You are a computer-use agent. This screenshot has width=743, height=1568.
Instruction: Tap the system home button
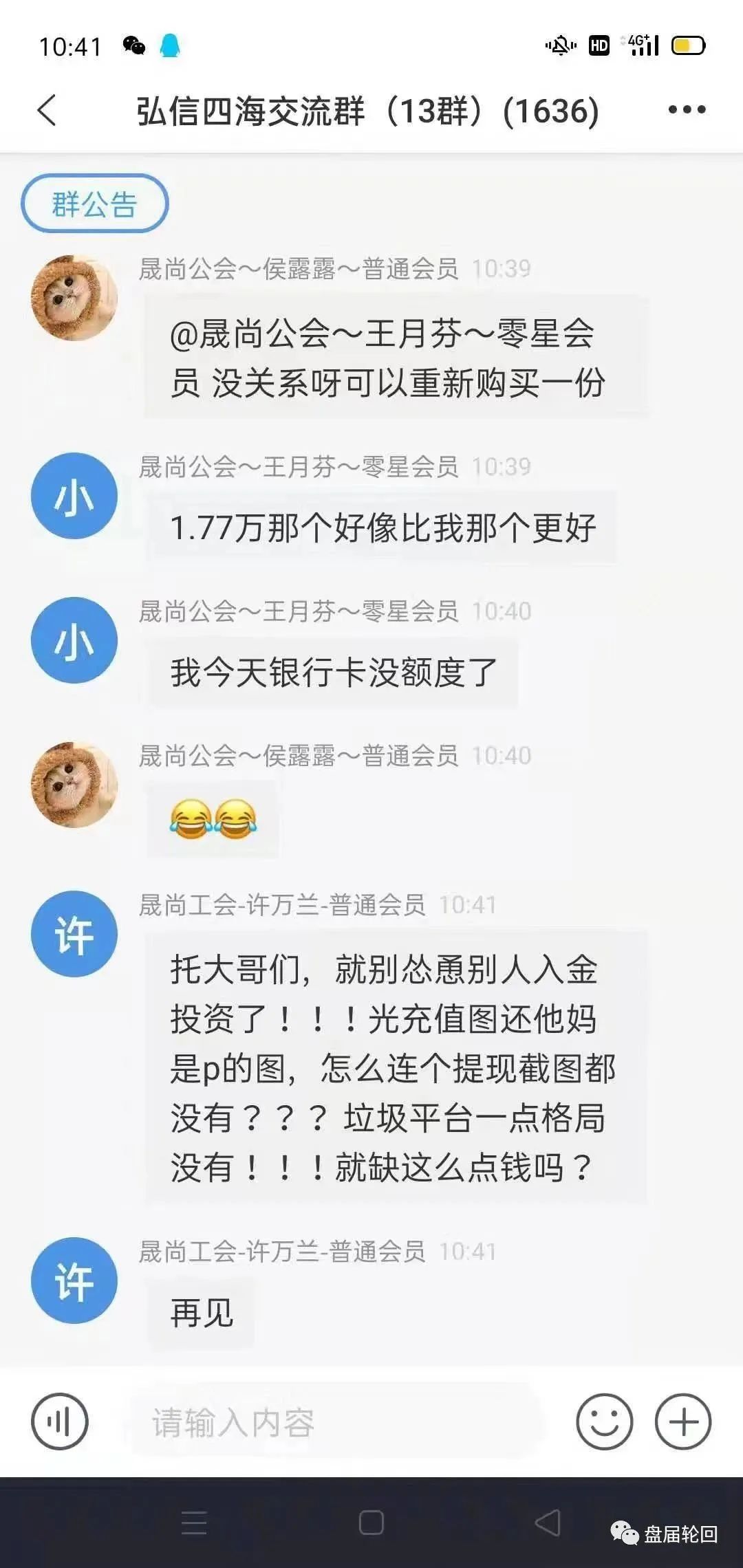point(371,1523)
